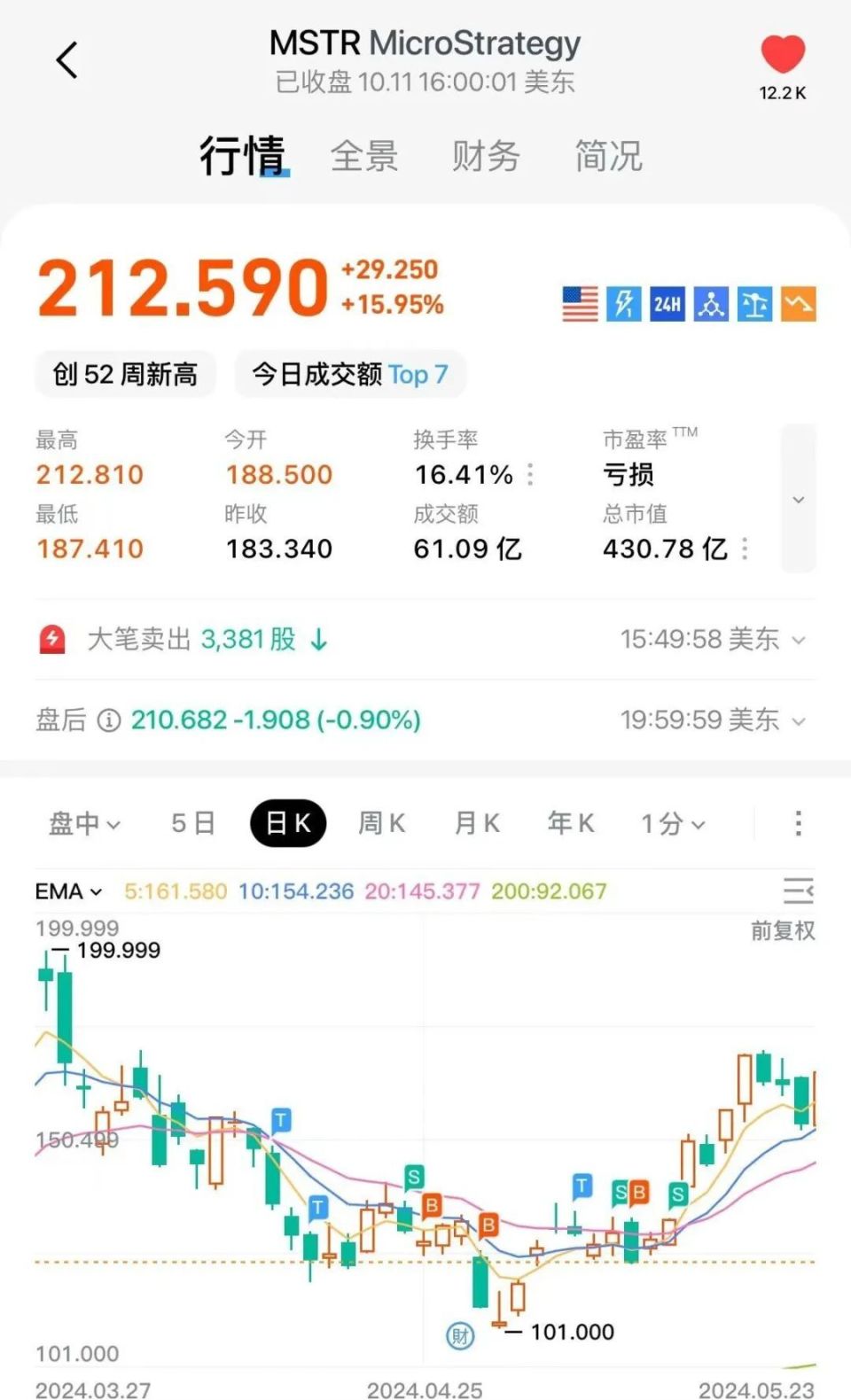Image resolution: width=851 pixels, height=1400 pixels.
Task: Click the red flash alert icon beside 大笔卖出
Action: click(x=53, y=640)
